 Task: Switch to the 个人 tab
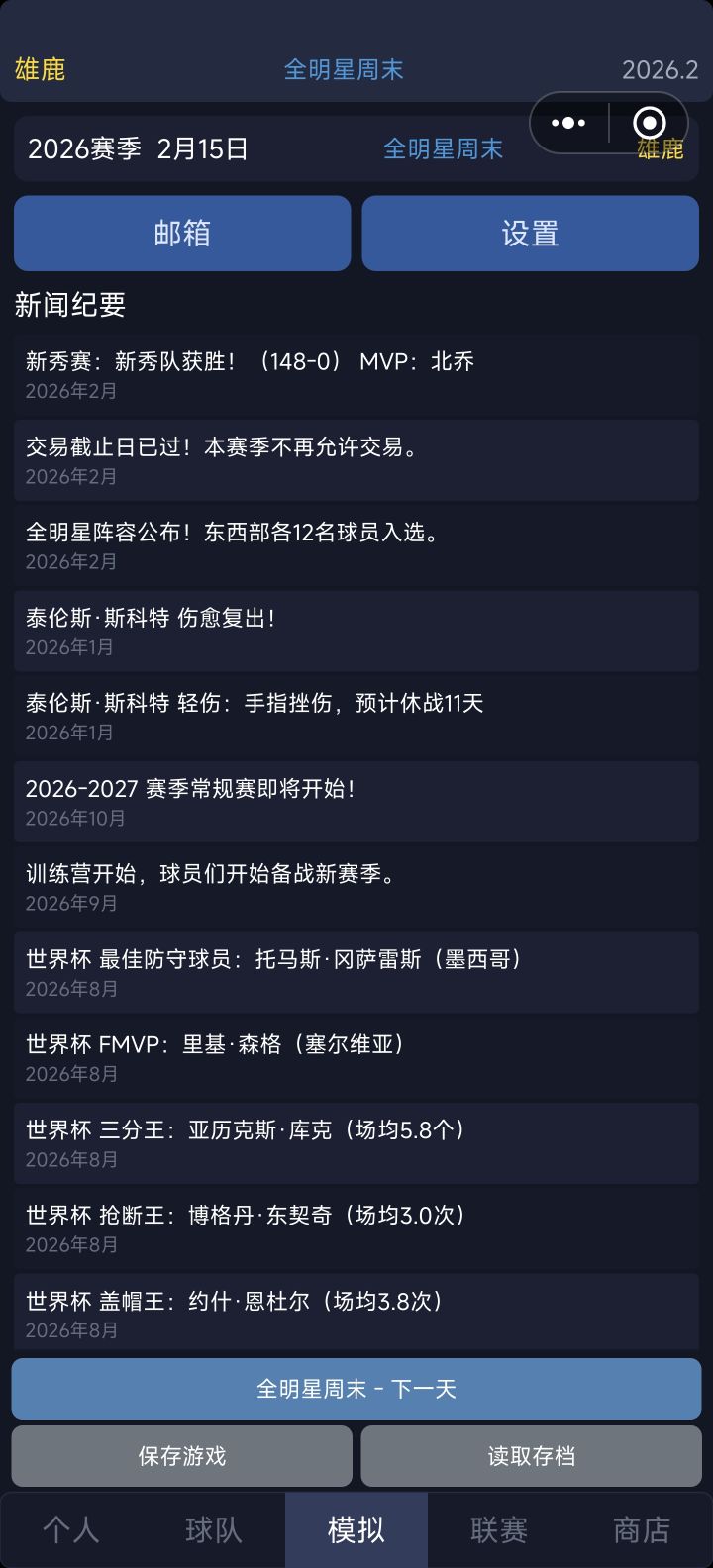click(71, 1530)
